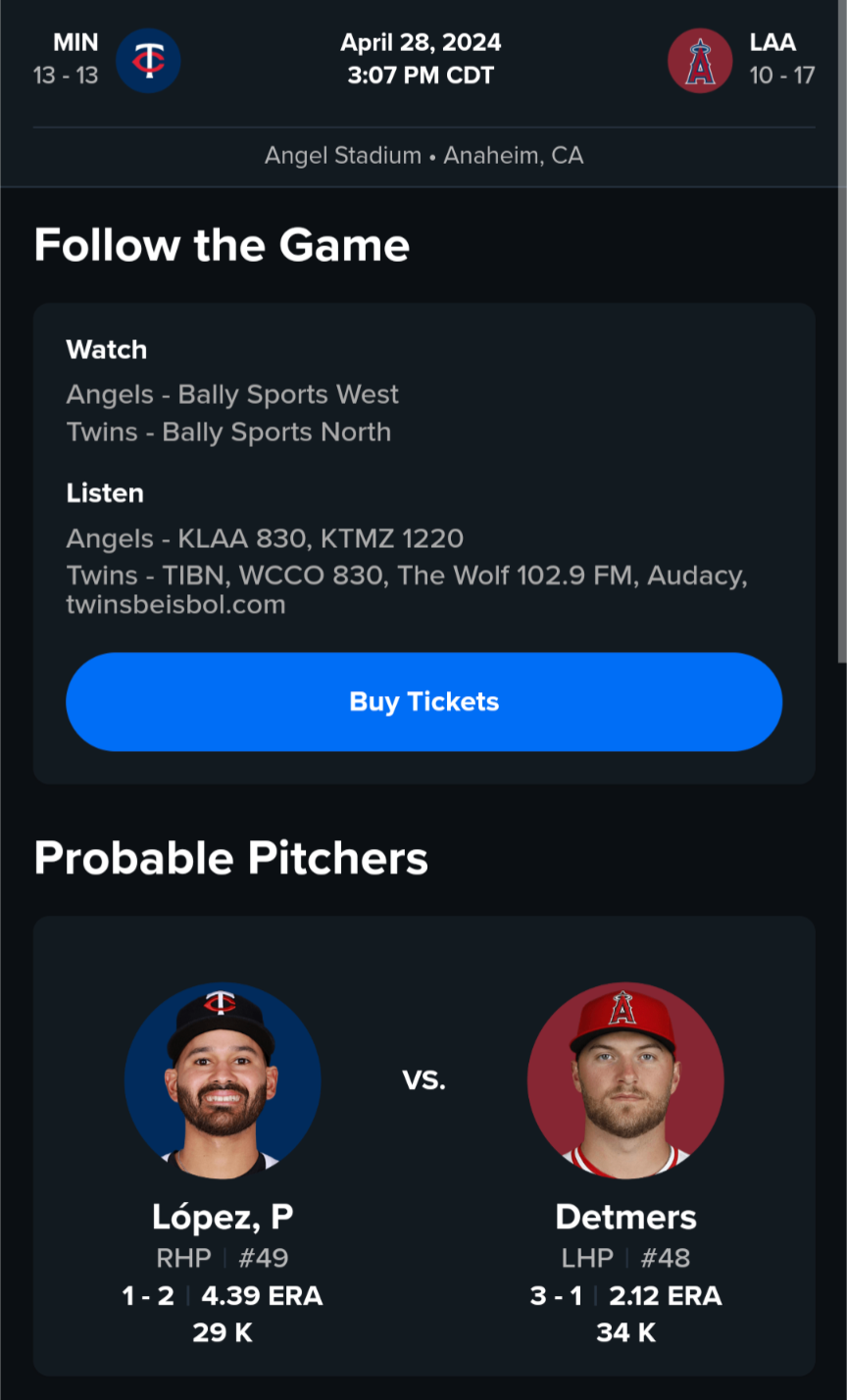Open the Minnesota Twins team logo
Viewport: 847px width, 1400px height.
pos(148,61)
